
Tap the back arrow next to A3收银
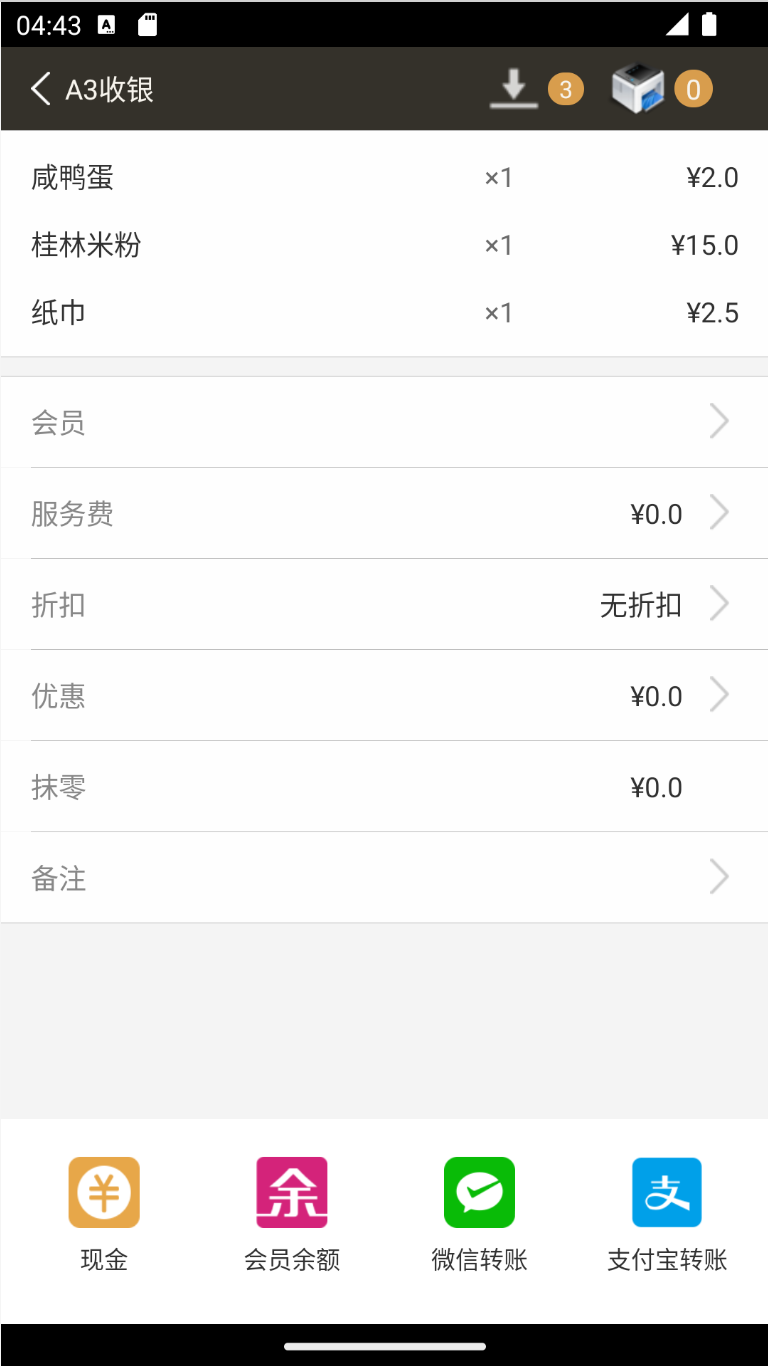tap(39, 89)
